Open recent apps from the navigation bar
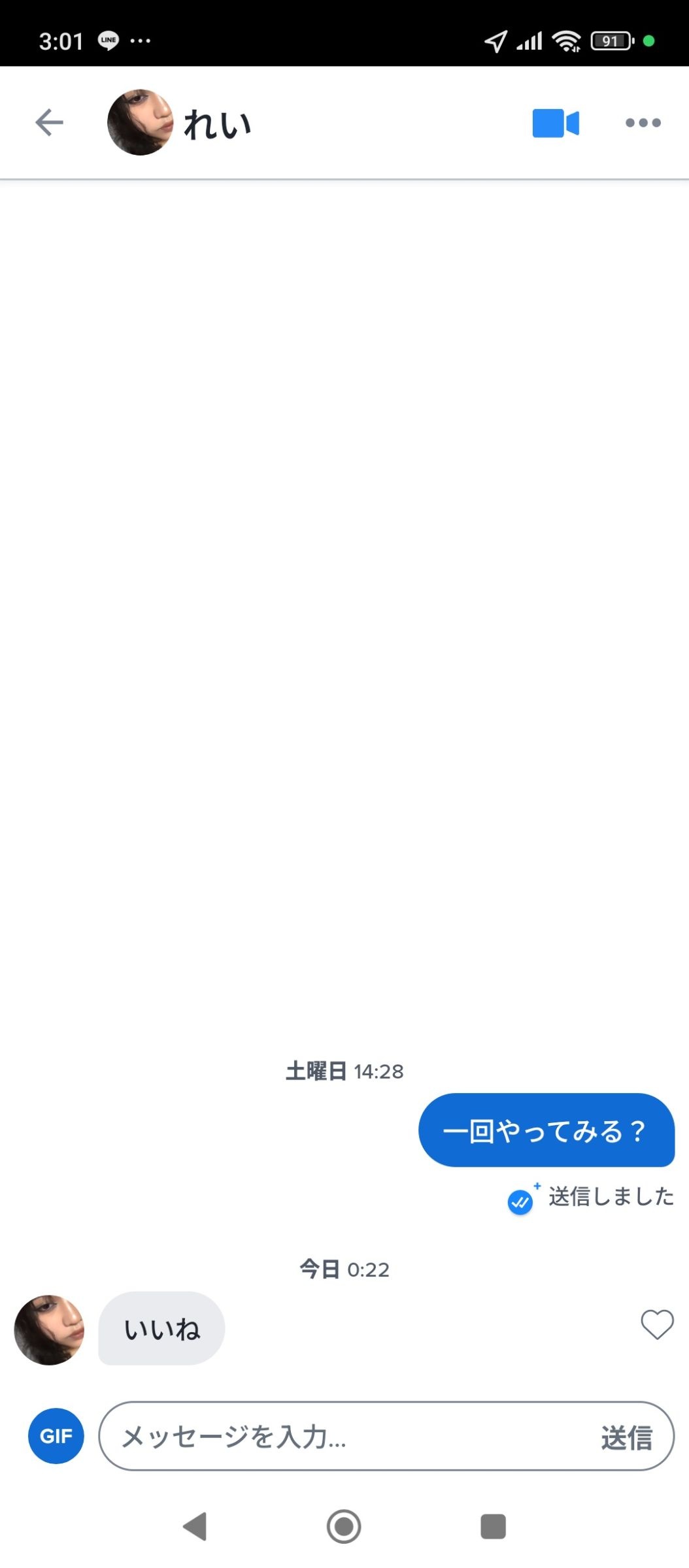The image size is (689, 1568). click(x=493, y=1527)
